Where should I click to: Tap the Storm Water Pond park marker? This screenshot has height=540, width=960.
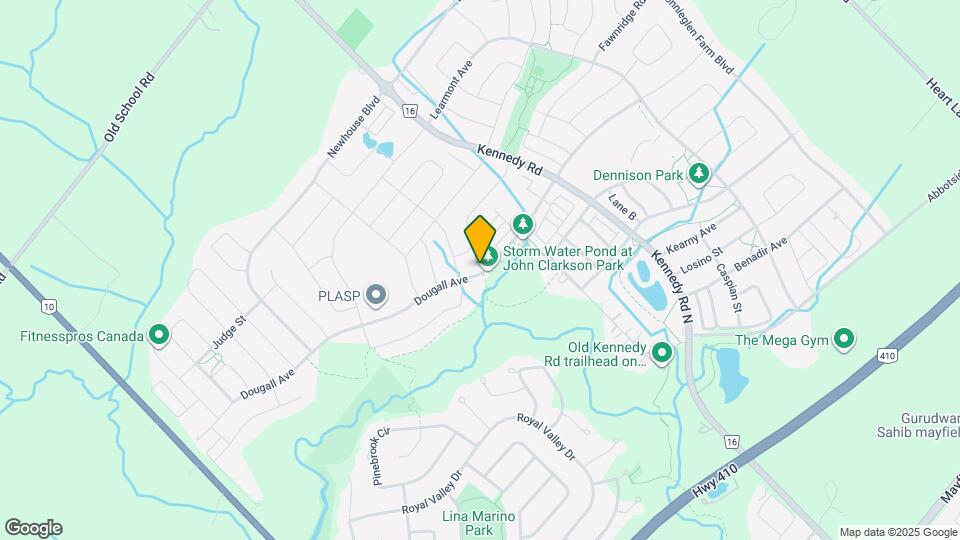(521, 223)
